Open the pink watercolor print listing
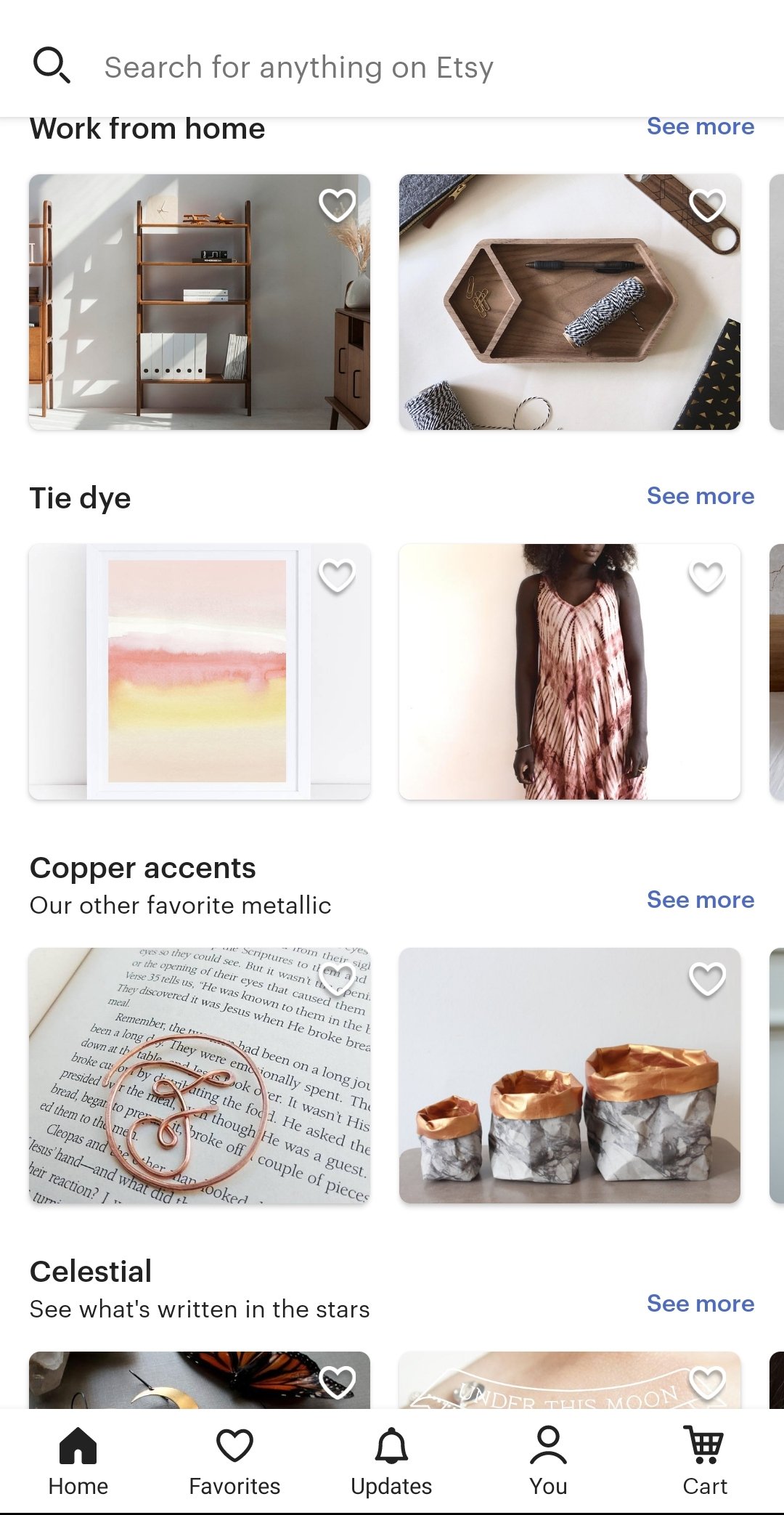Screen dimensions: 784x1515 point(200,672)
